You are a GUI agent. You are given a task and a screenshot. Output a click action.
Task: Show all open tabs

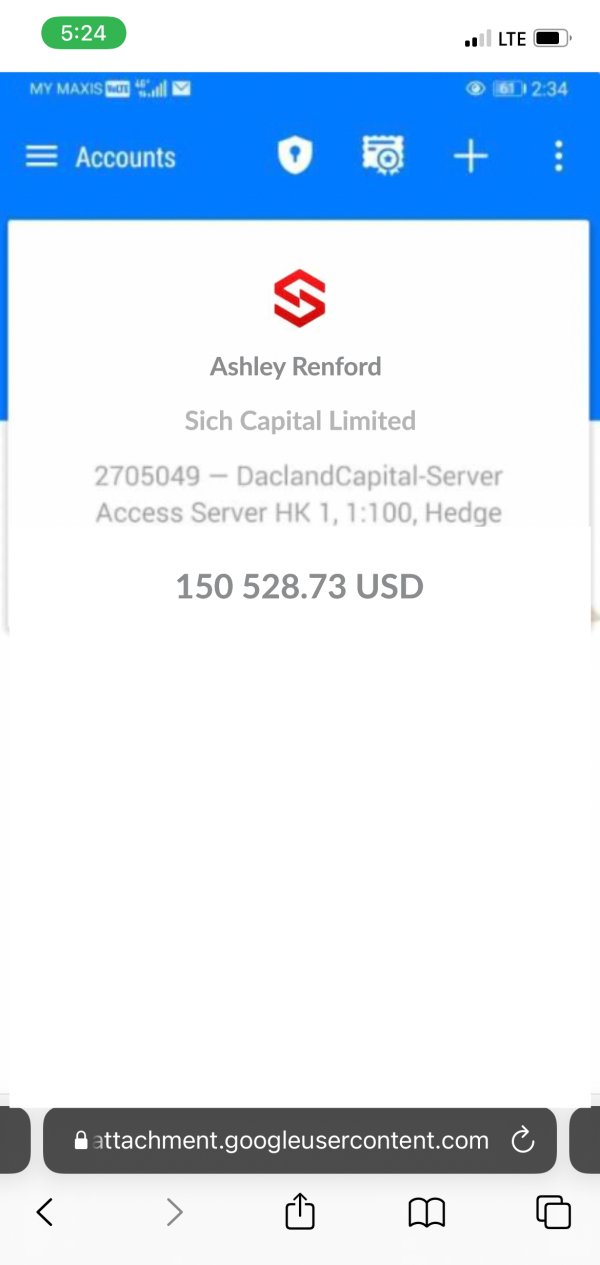(553, 1212)
